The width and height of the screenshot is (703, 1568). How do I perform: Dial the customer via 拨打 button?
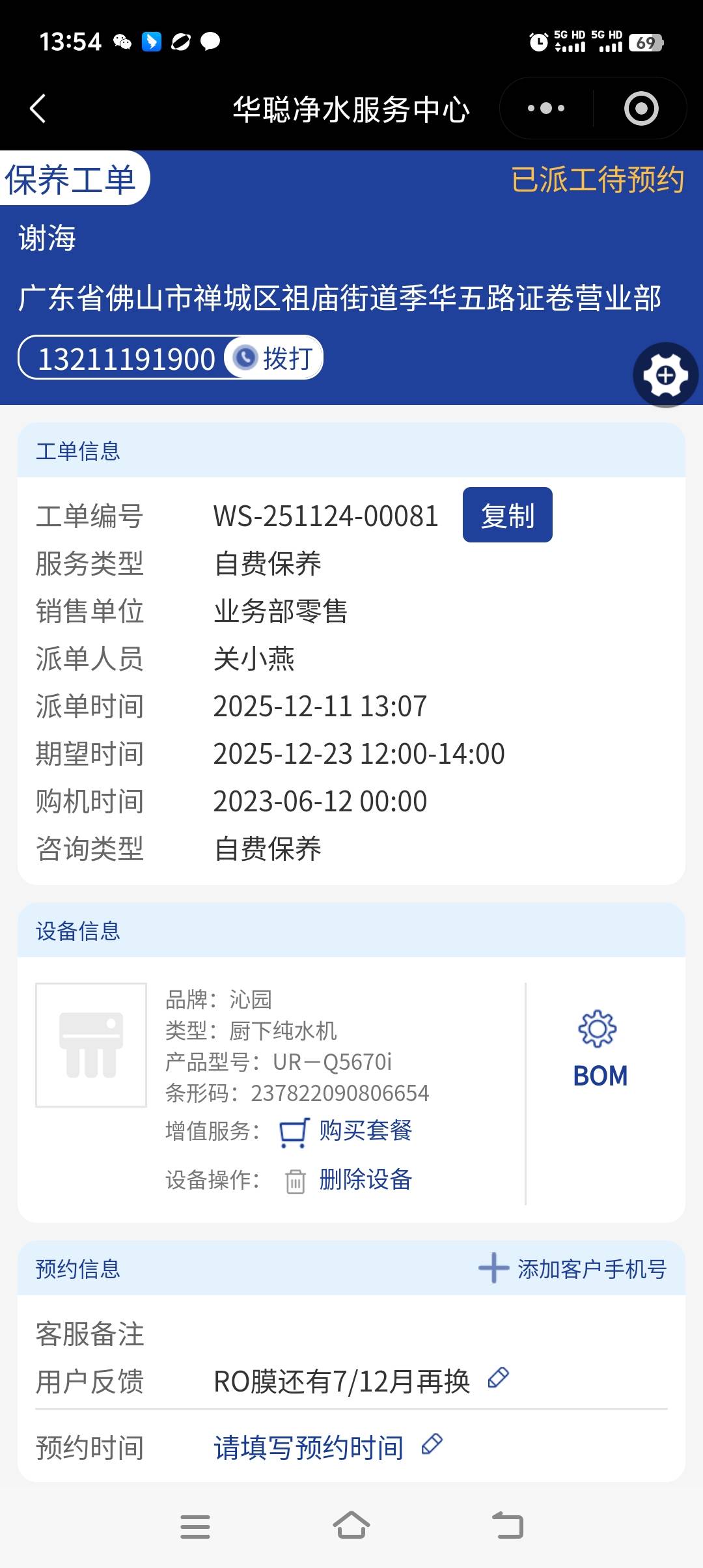[275, 358]
